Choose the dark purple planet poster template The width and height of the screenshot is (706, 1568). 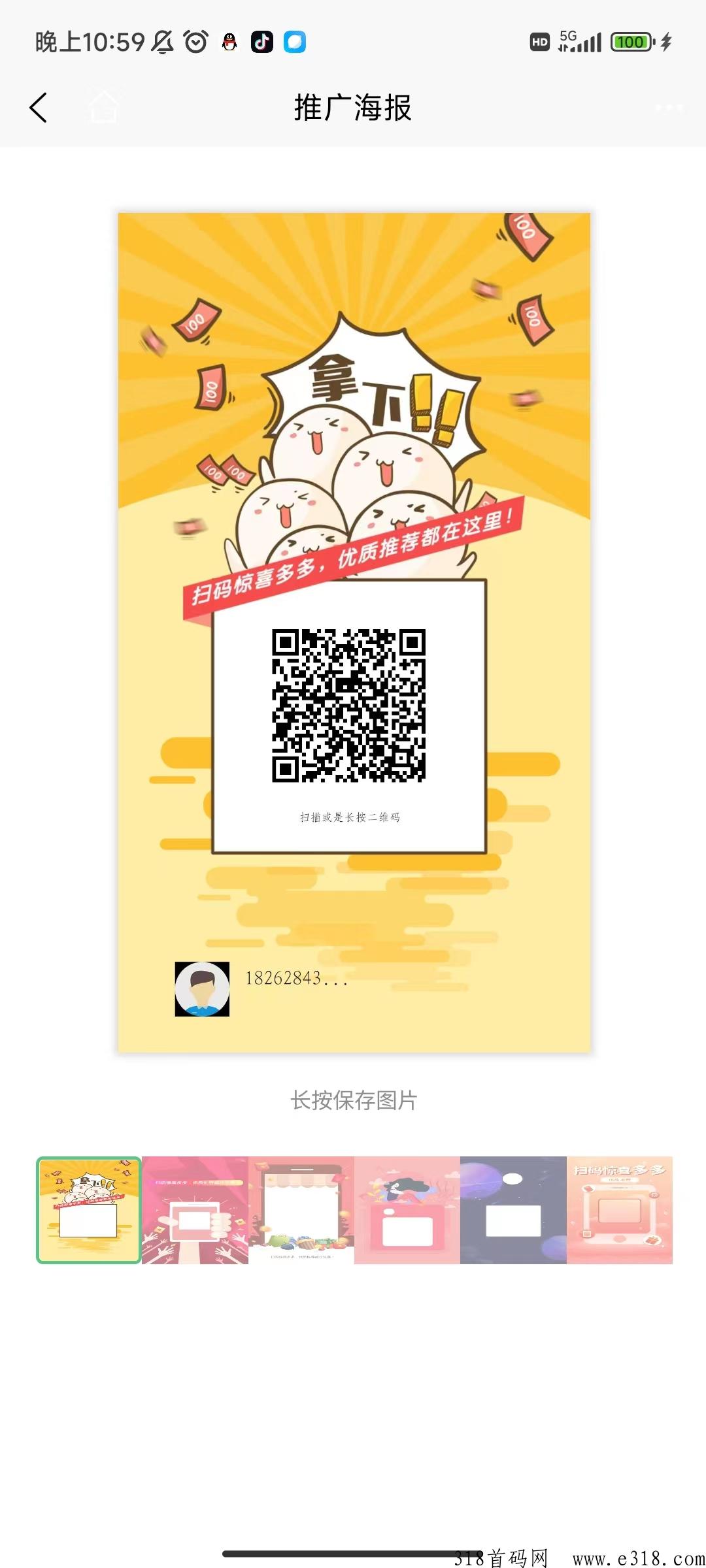pos(513,1210)
